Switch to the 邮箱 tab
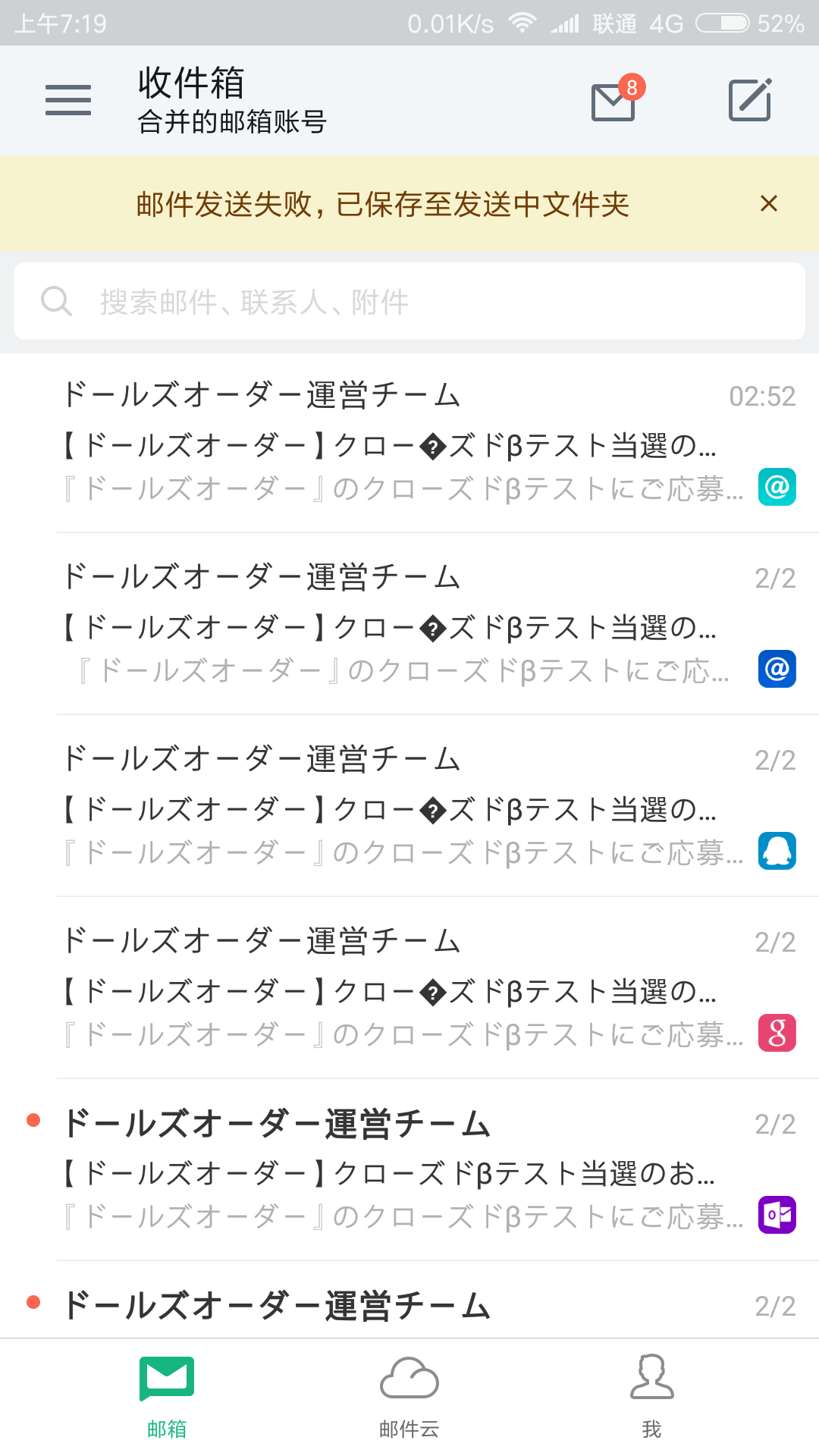819x1456 pixels. click(167, 1397)
